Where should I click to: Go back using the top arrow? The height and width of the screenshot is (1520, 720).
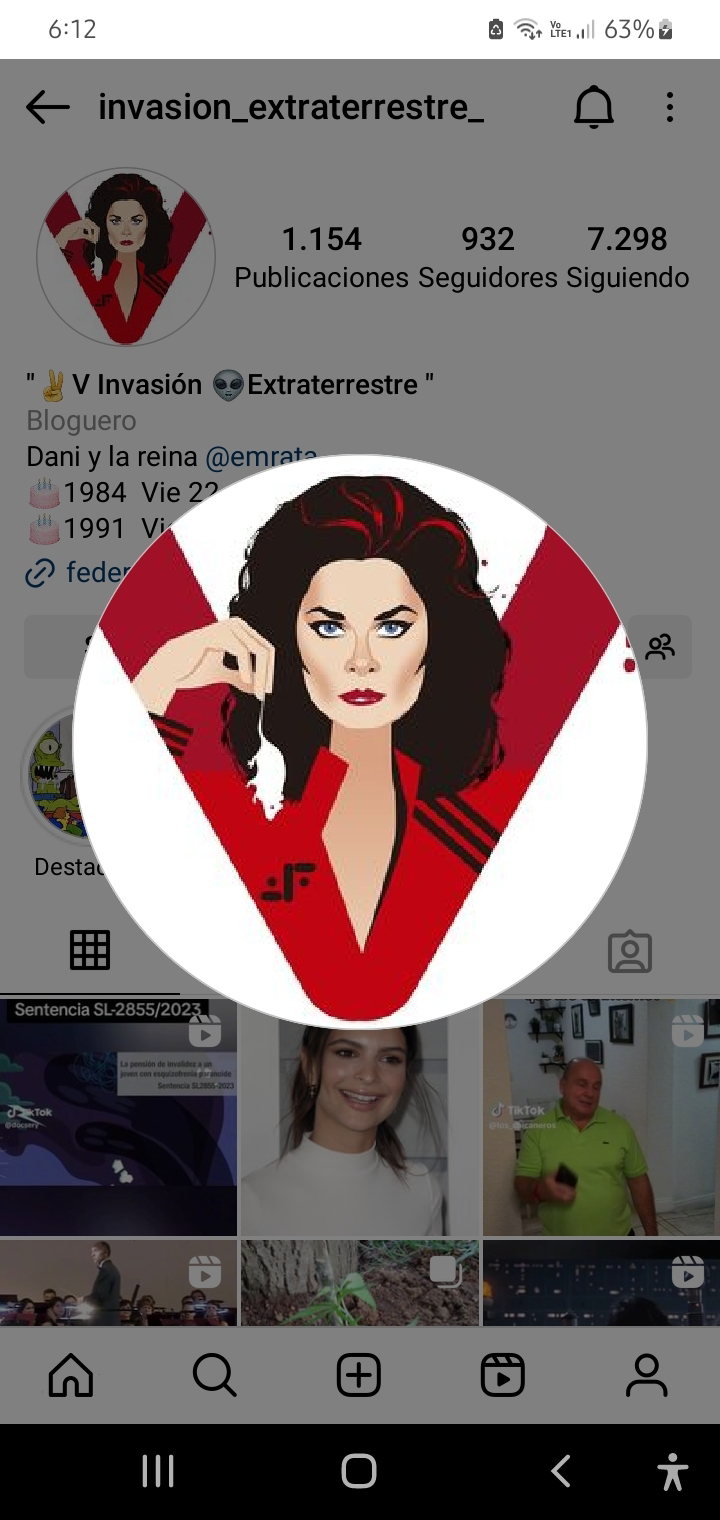pos(47,108)
